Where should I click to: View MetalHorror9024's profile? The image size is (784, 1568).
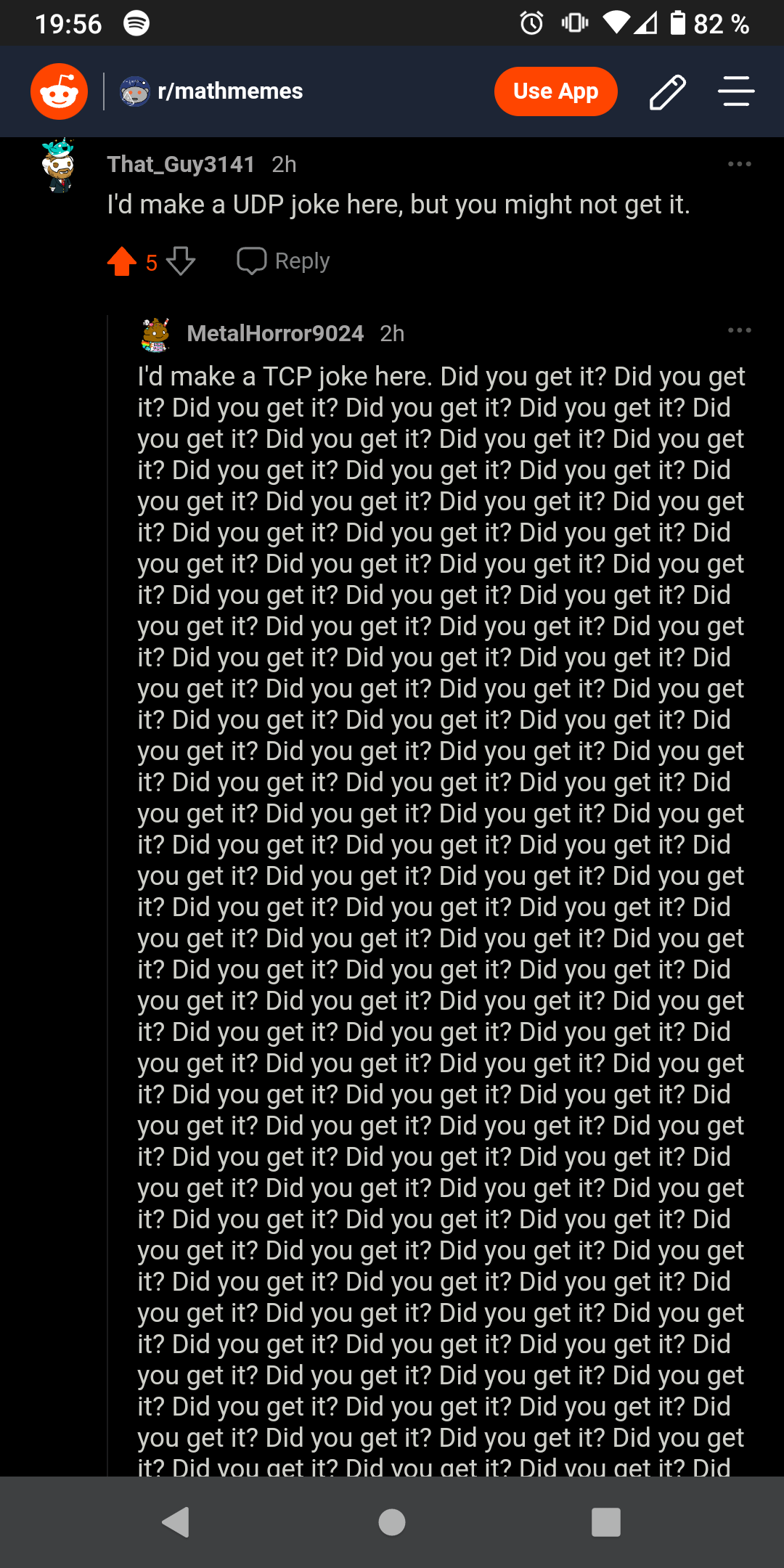pos(274,334)
